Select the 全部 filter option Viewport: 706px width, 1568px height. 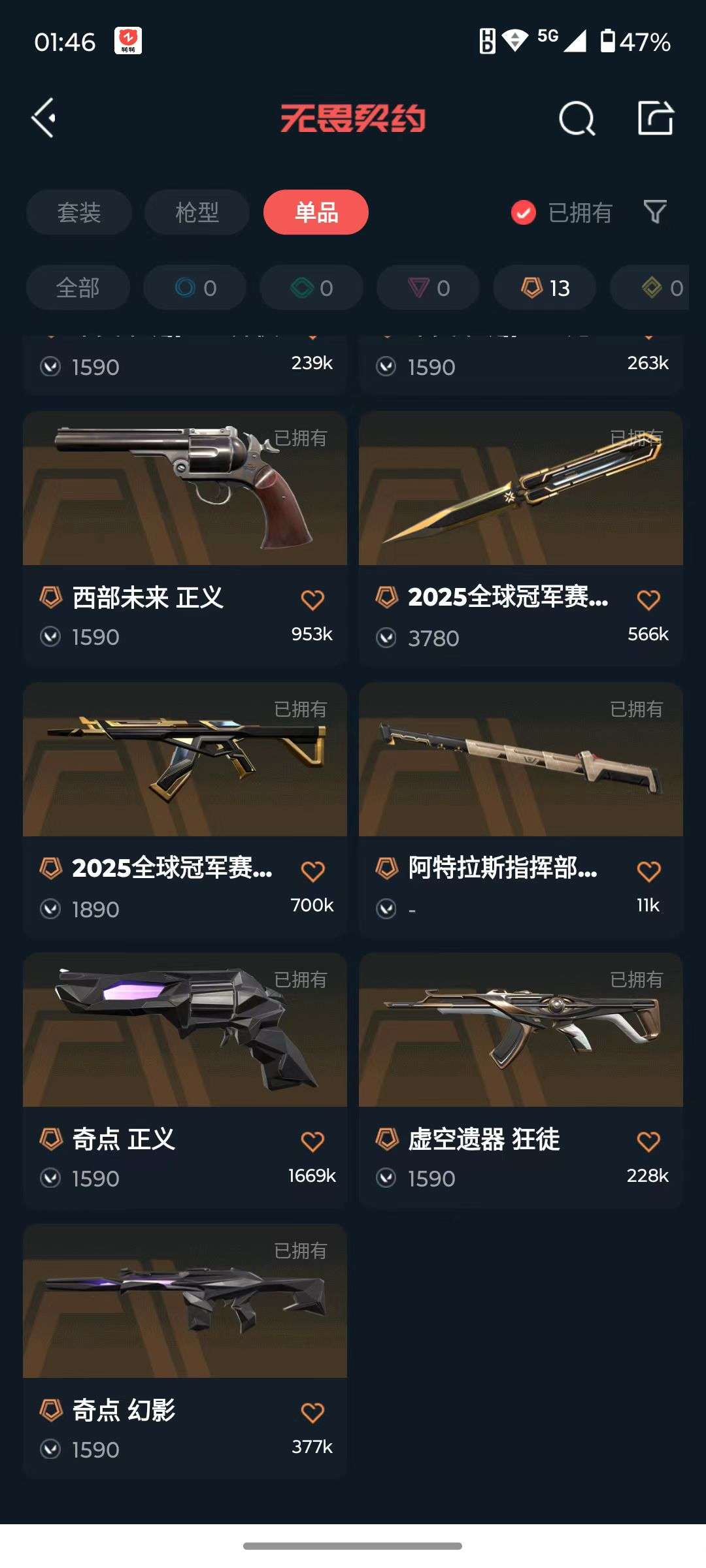tap(77, 287)
